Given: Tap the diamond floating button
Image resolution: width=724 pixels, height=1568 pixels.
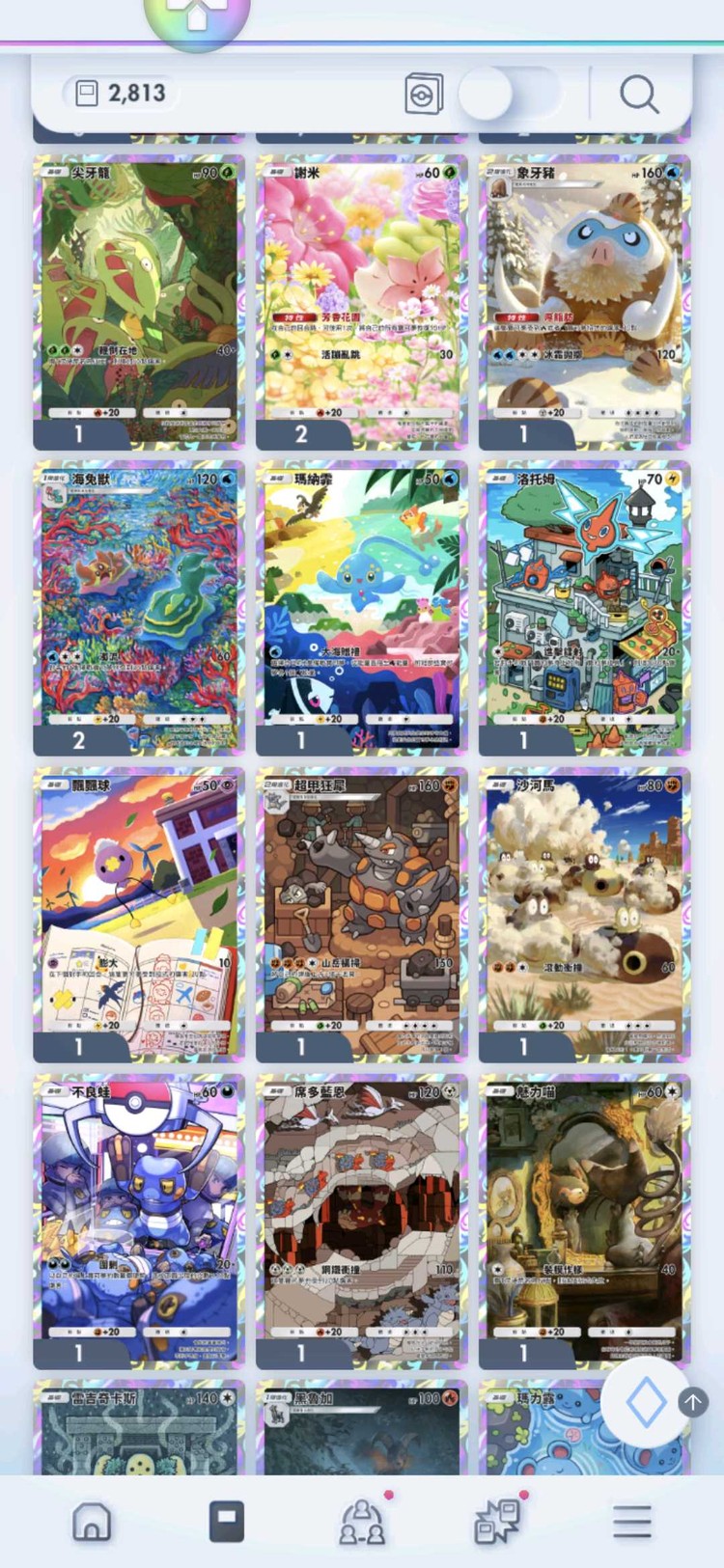Looking at the screenshot, I should (645, 1402).
